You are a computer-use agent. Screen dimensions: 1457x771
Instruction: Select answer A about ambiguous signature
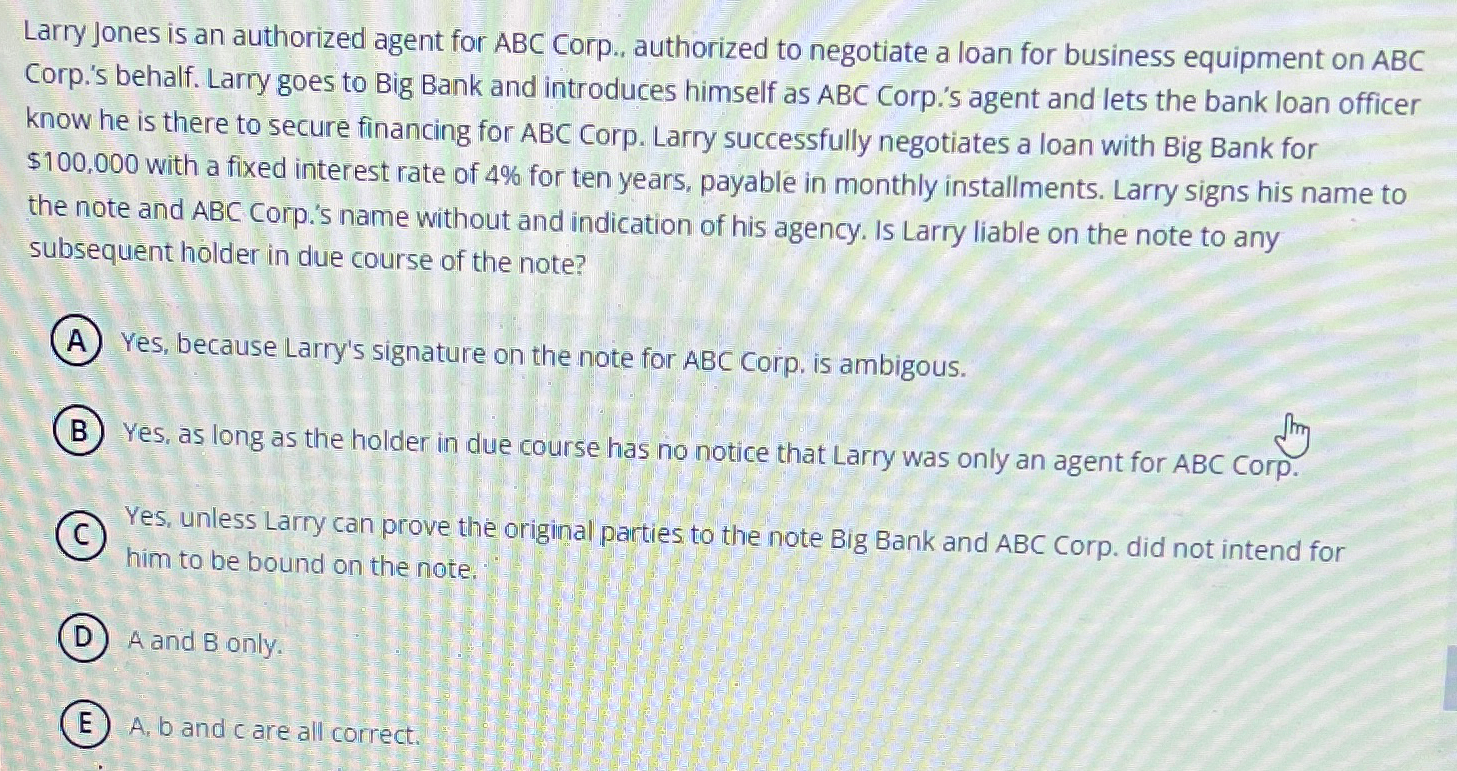[x=76, y=342]
